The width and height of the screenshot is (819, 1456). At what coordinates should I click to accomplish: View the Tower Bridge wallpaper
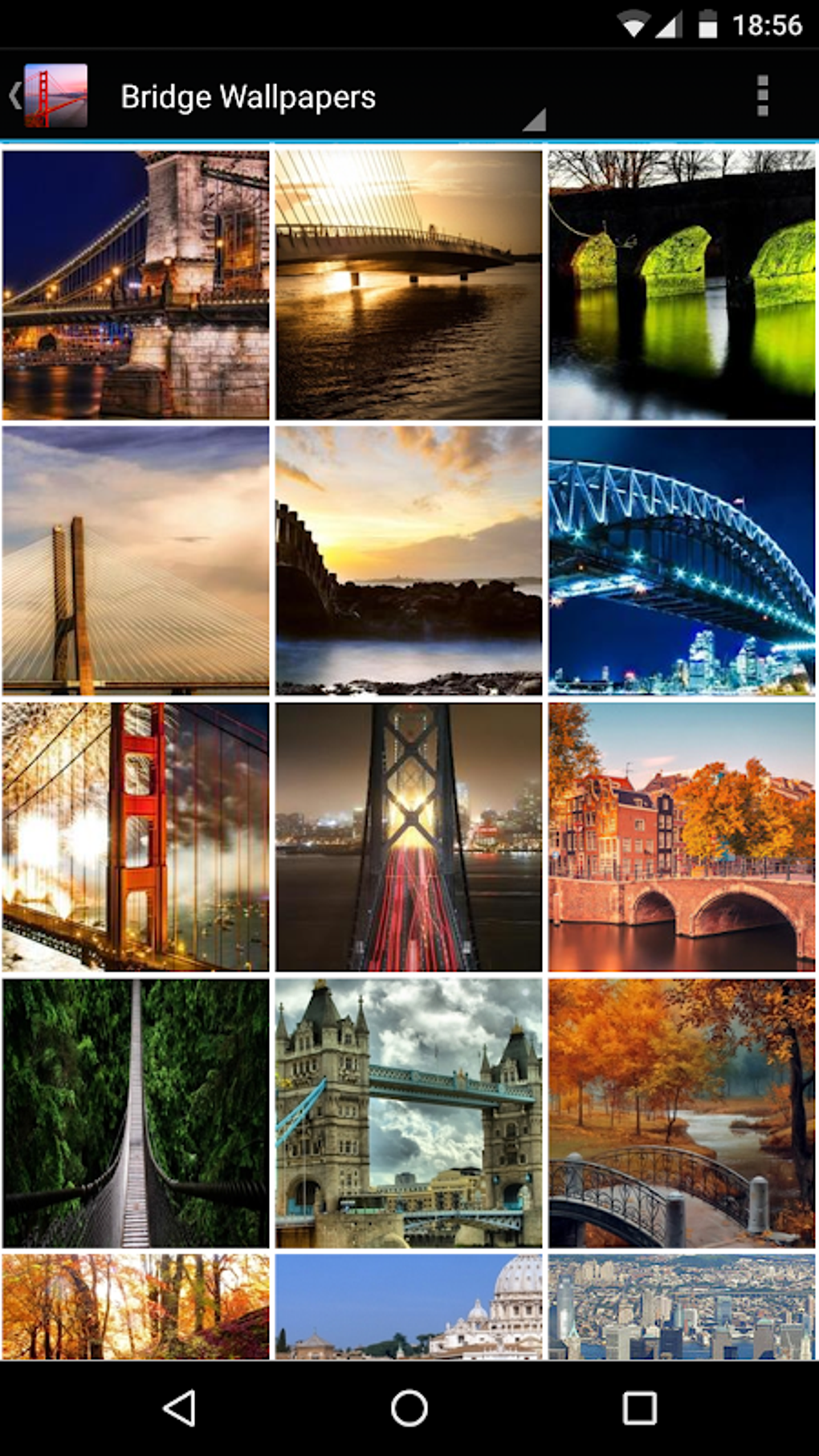(x=409, y=1112)
